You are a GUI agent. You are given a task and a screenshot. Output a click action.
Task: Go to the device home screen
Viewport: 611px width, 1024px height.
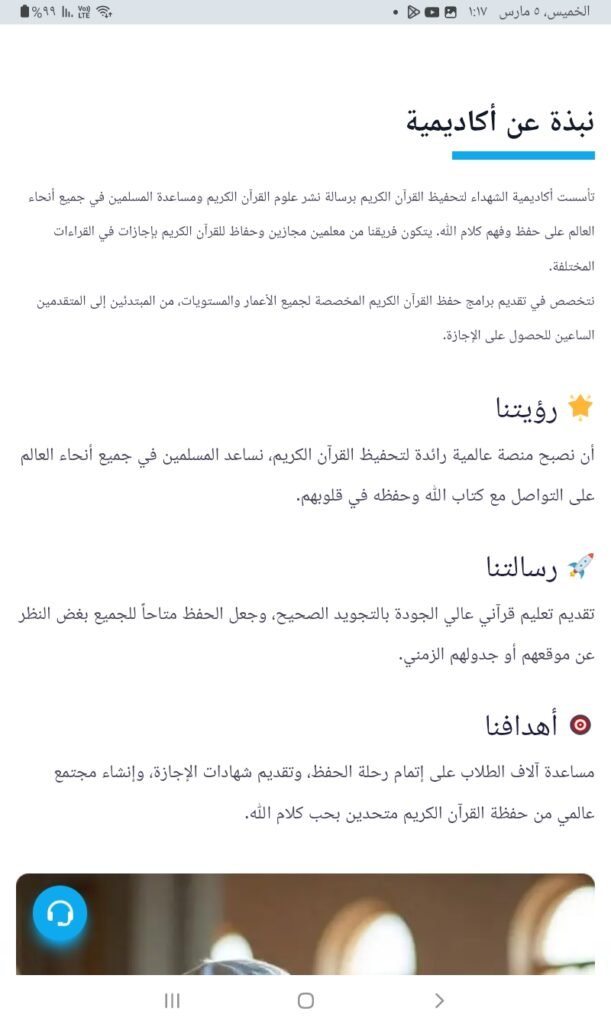[x=306, y=1000]
